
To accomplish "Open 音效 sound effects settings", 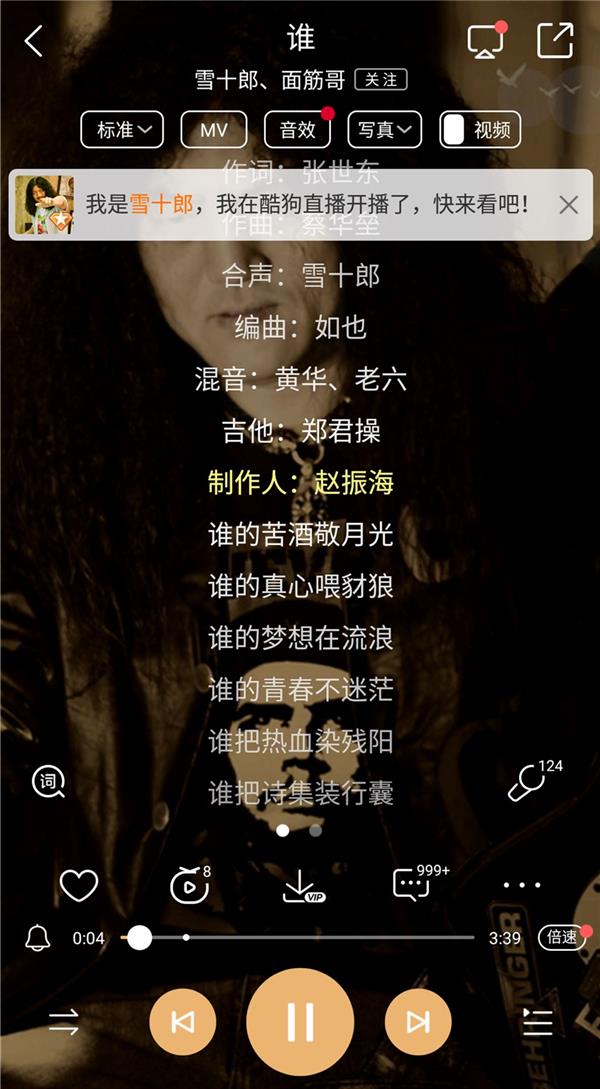I will click(297, 129).
